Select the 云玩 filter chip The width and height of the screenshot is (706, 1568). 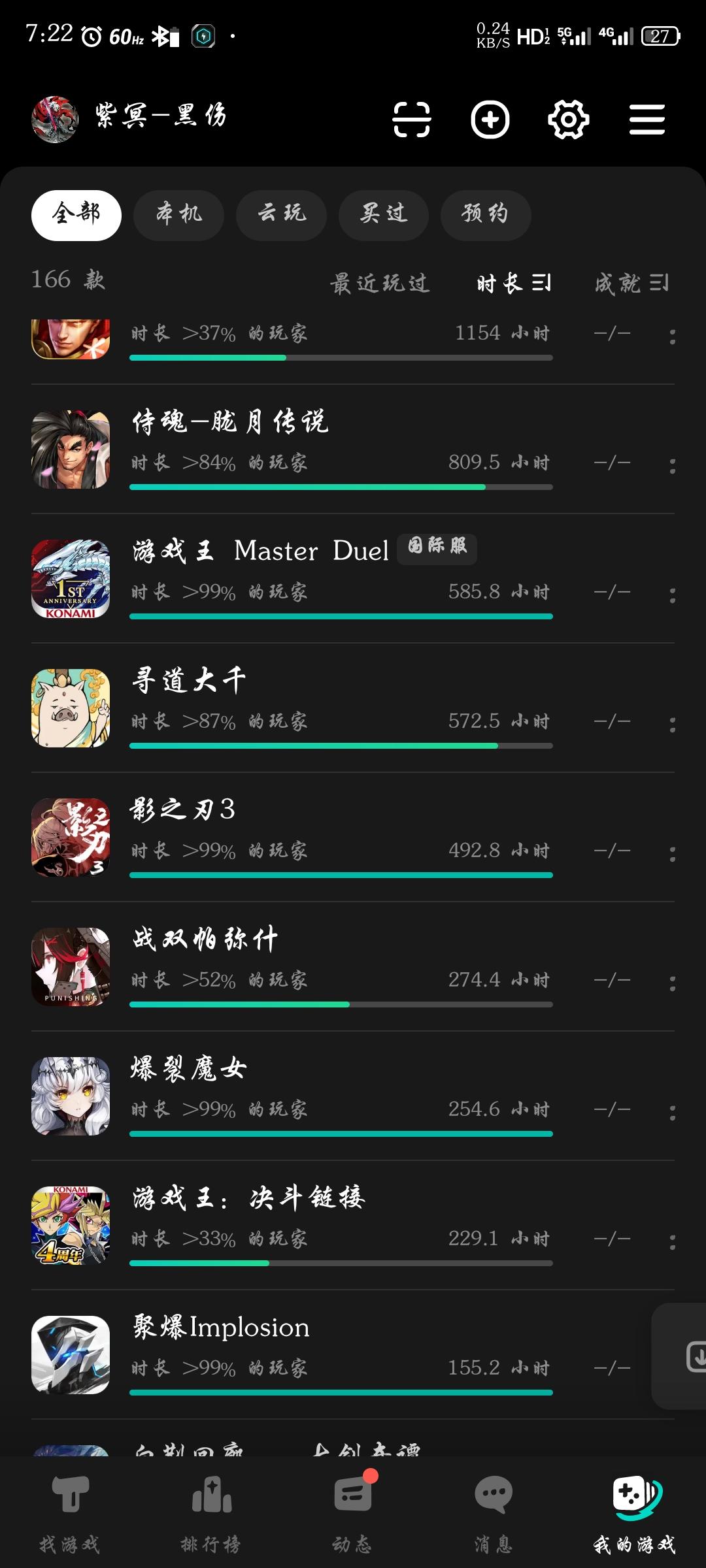(281, 216)
